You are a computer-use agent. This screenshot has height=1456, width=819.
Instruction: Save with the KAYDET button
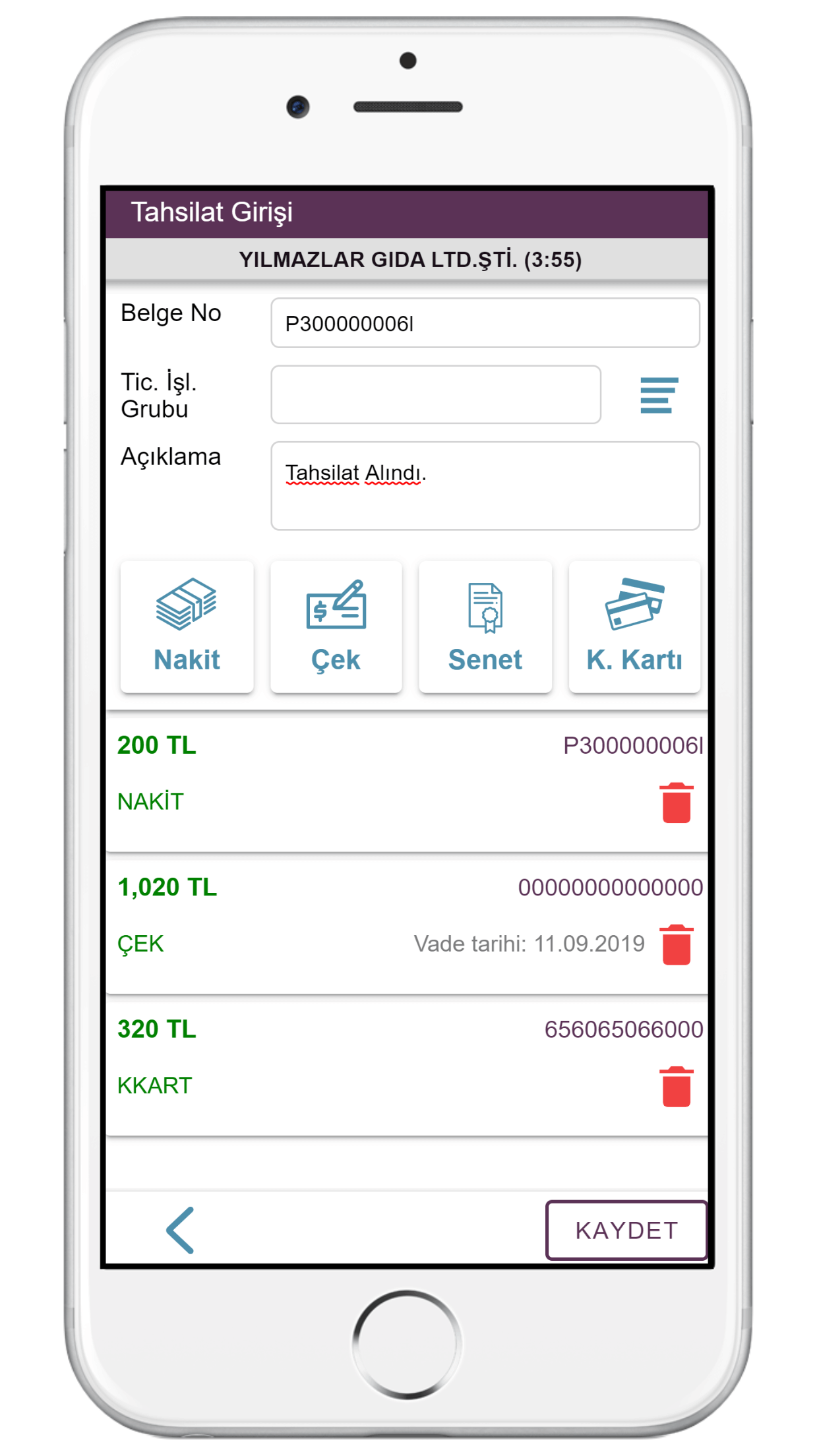(x=626, y=1230)
